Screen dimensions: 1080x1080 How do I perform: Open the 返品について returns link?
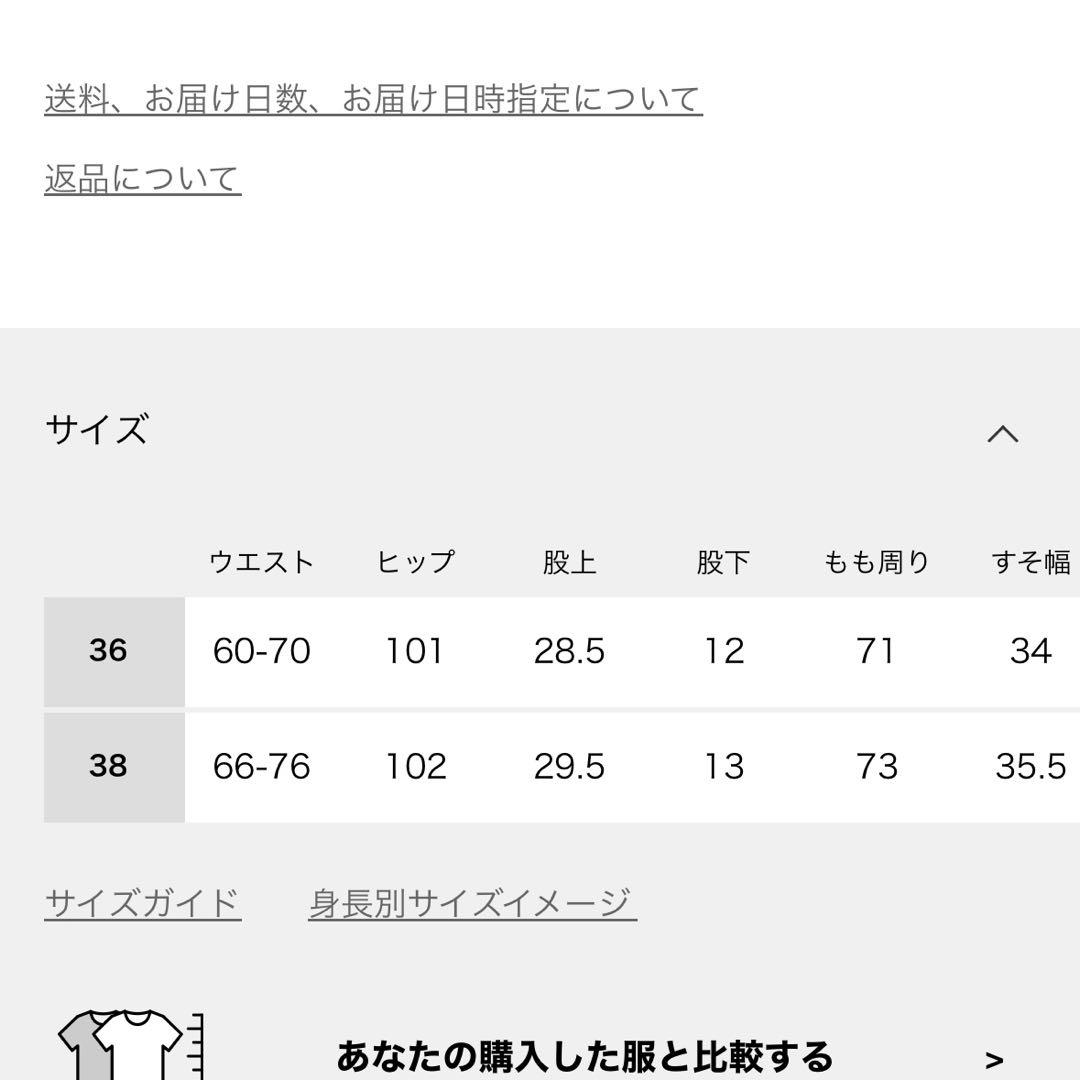[x=142, y=179]
